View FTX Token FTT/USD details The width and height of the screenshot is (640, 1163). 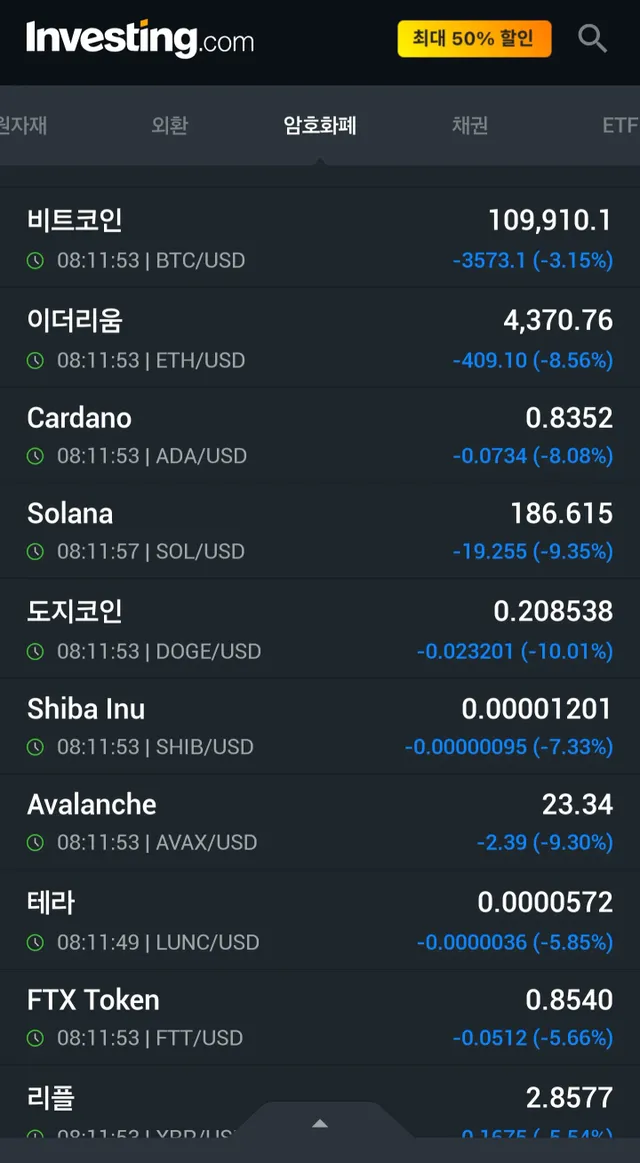(320, 1017)
